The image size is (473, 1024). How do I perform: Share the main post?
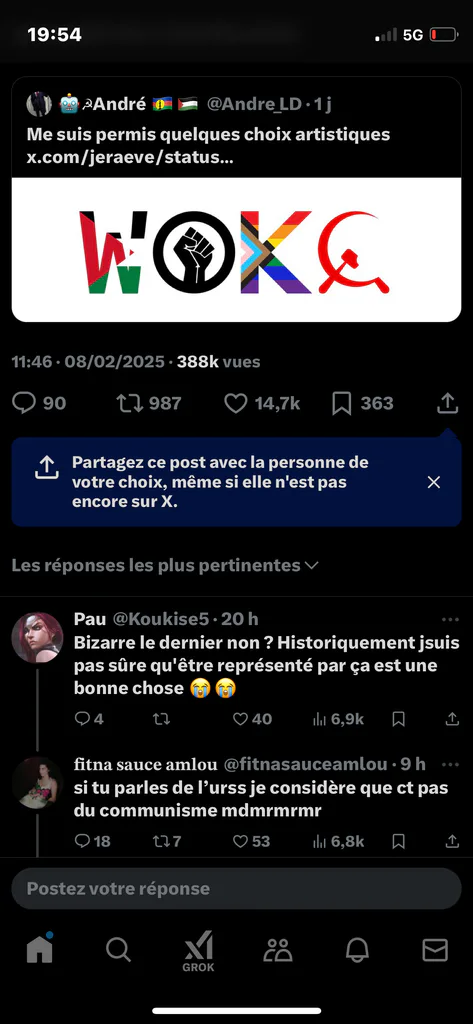[x=447, y=404]
